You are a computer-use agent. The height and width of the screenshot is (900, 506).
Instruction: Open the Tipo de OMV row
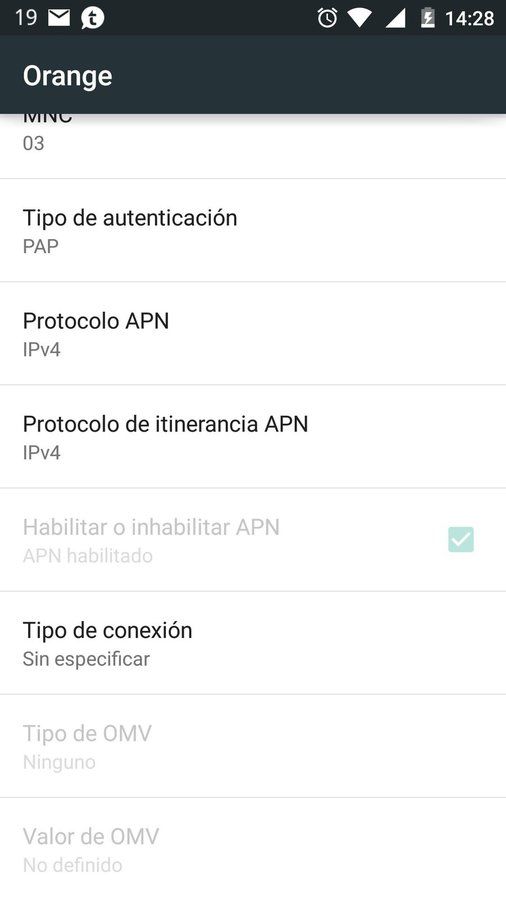pyautogui.click(x=253, y=746)
